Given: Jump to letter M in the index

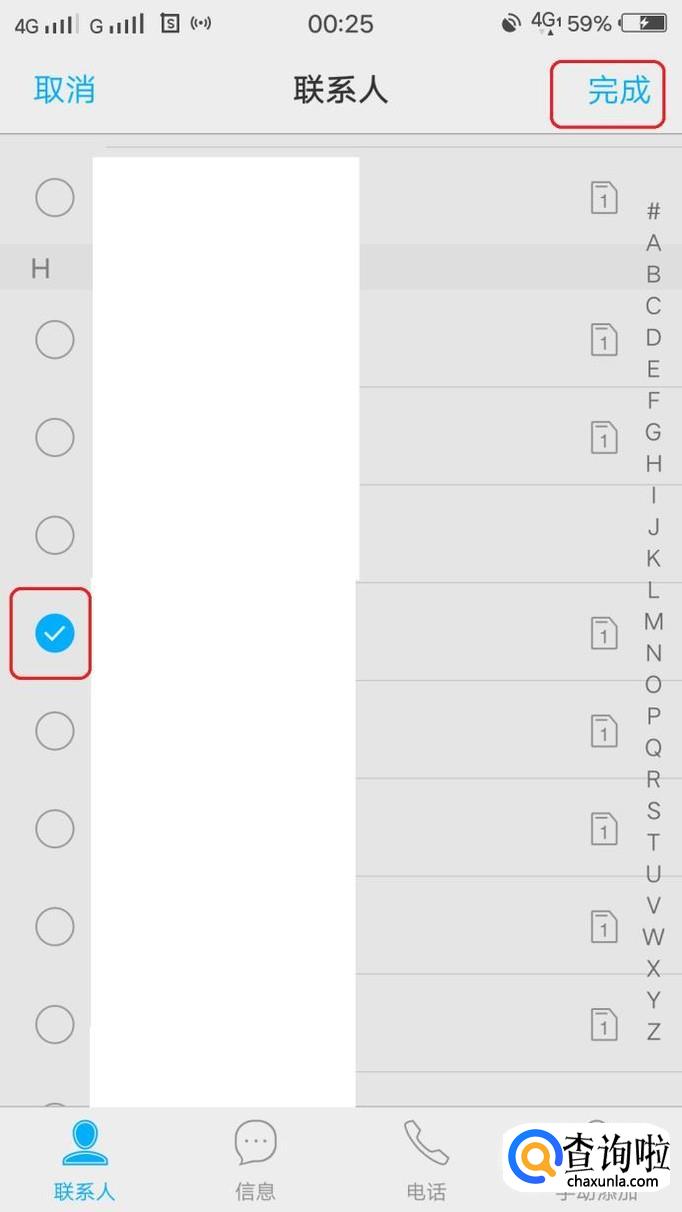Looking at the screenshot, I should (x=653, y=621).
